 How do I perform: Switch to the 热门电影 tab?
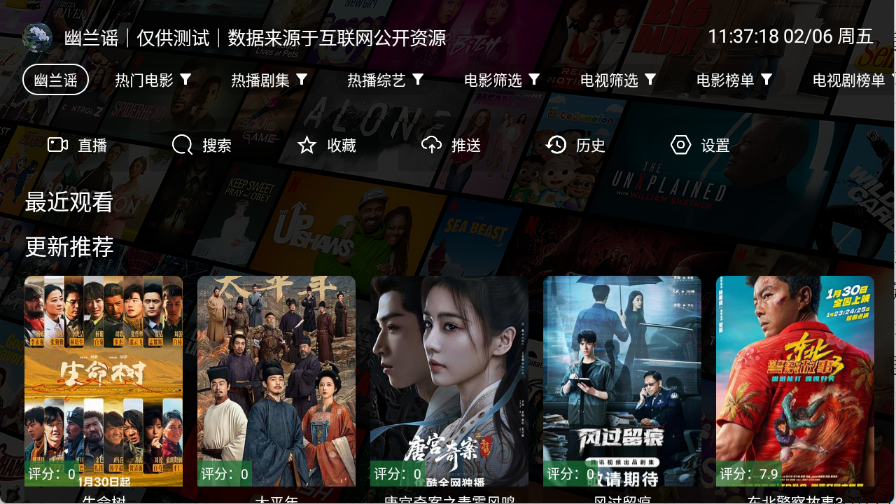tap(152, 80)
